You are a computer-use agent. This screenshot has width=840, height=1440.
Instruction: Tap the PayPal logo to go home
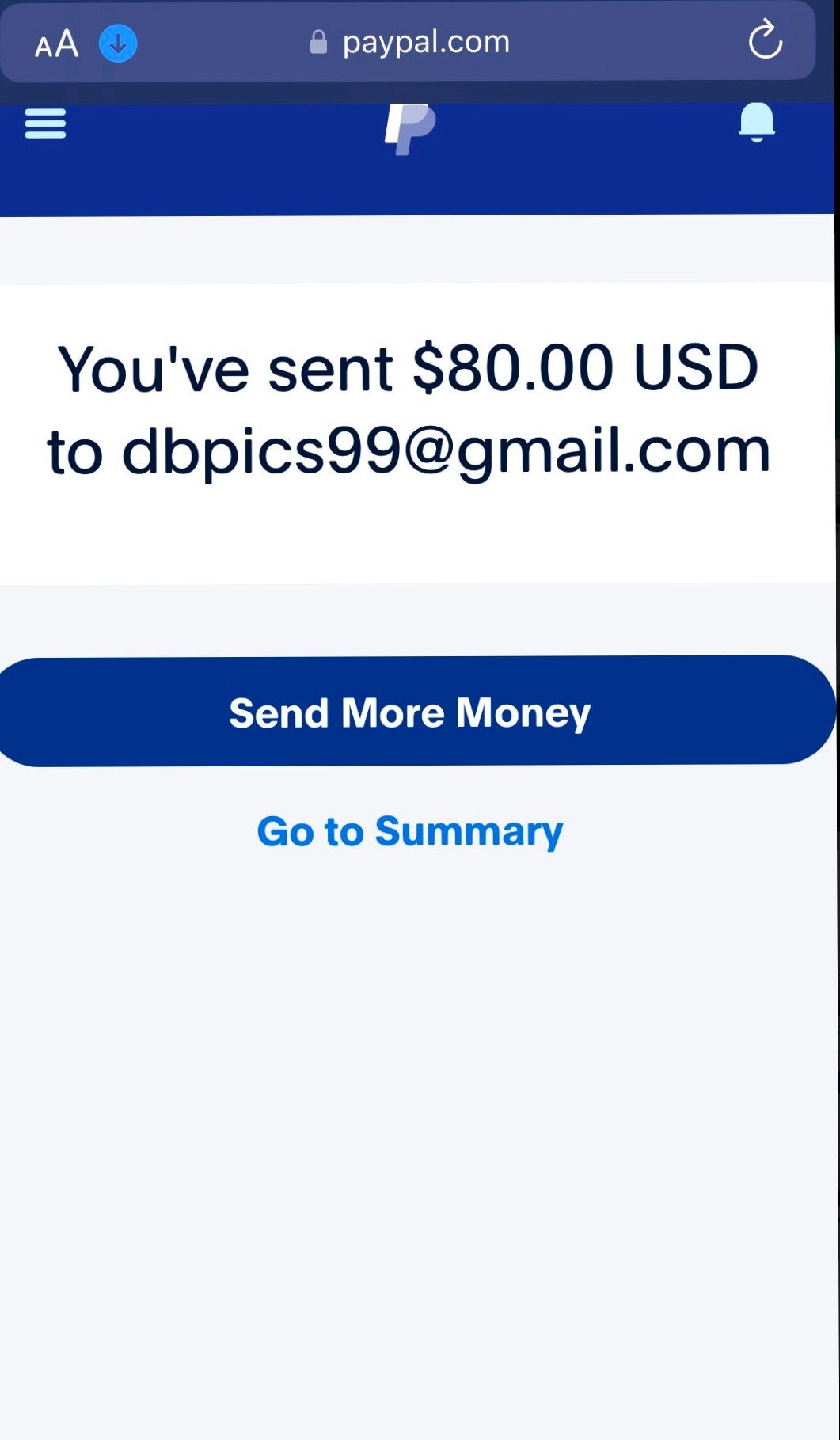(x=410, y=128)
